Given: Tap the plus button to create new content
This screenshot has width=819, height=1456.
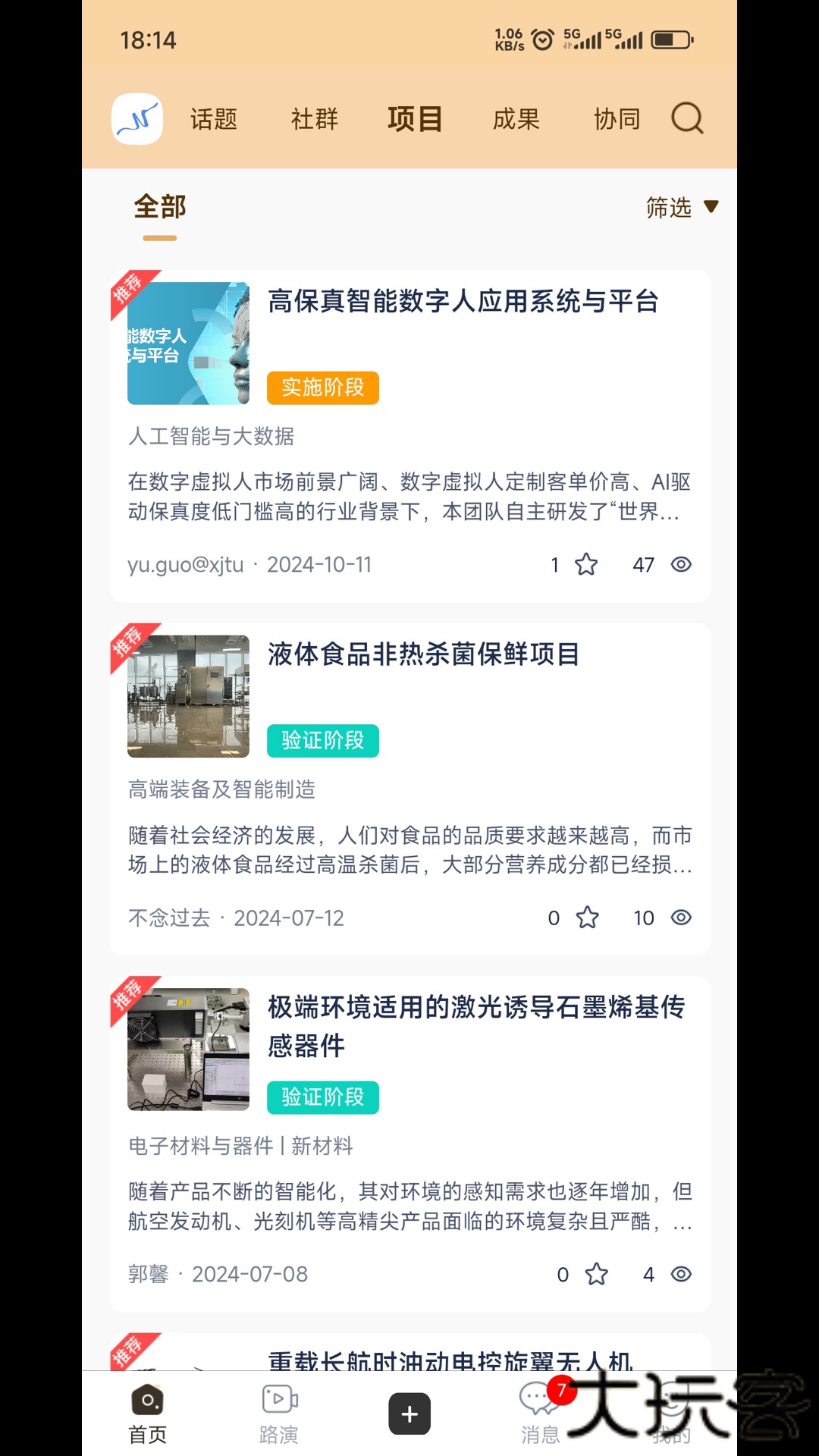Looking at the screenshot, I should click(x=409, y=1412).
